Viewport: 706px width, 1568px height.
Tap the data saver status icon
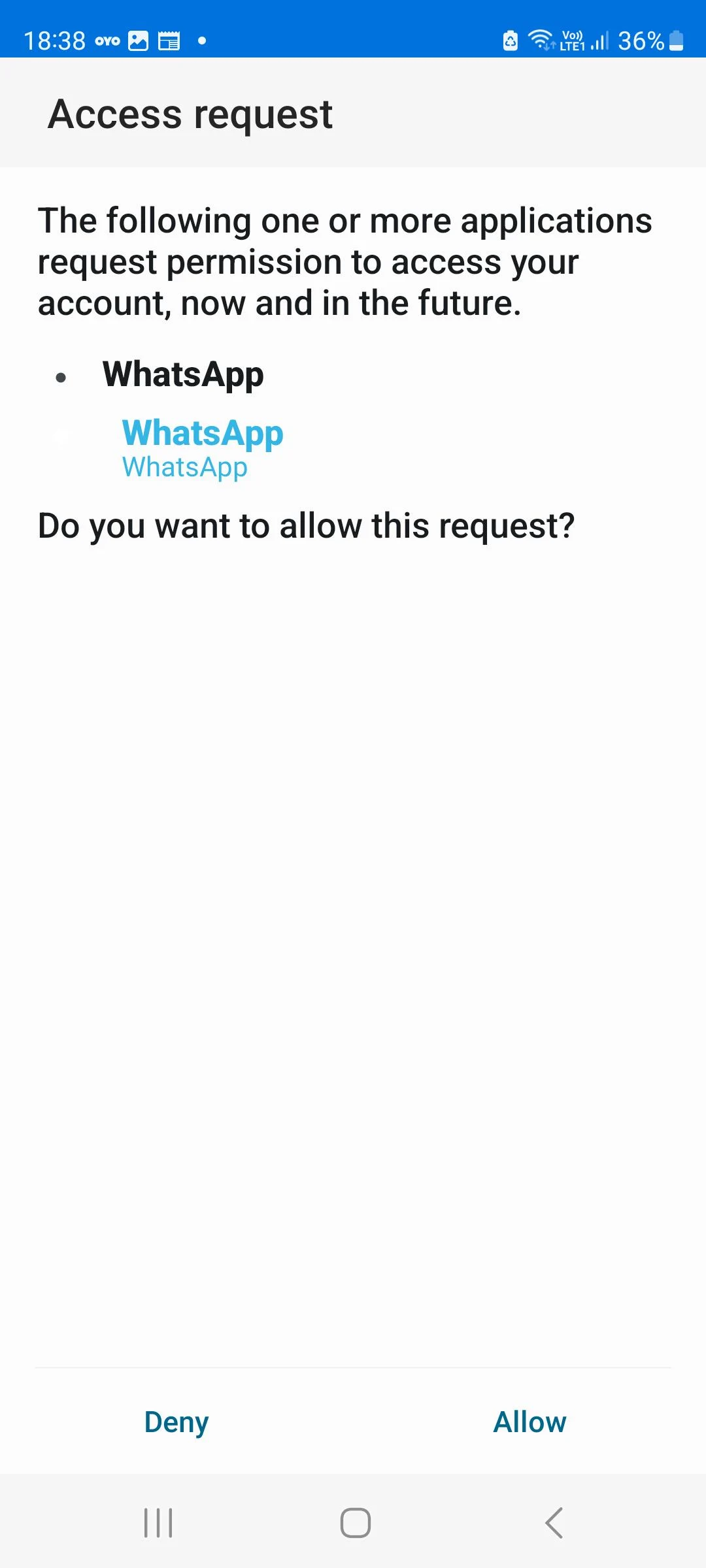(511, 41)
